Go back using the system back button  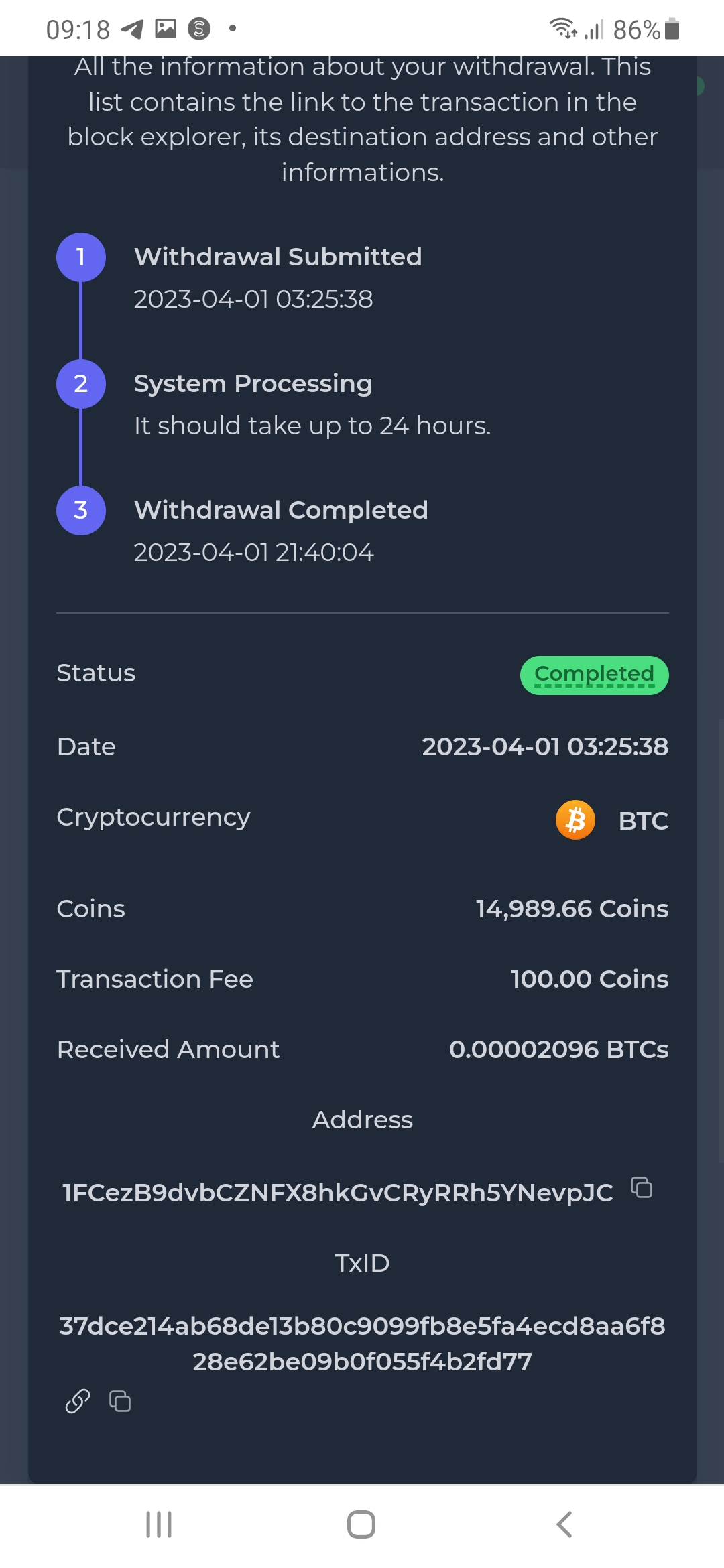(x=564, y=1524)
